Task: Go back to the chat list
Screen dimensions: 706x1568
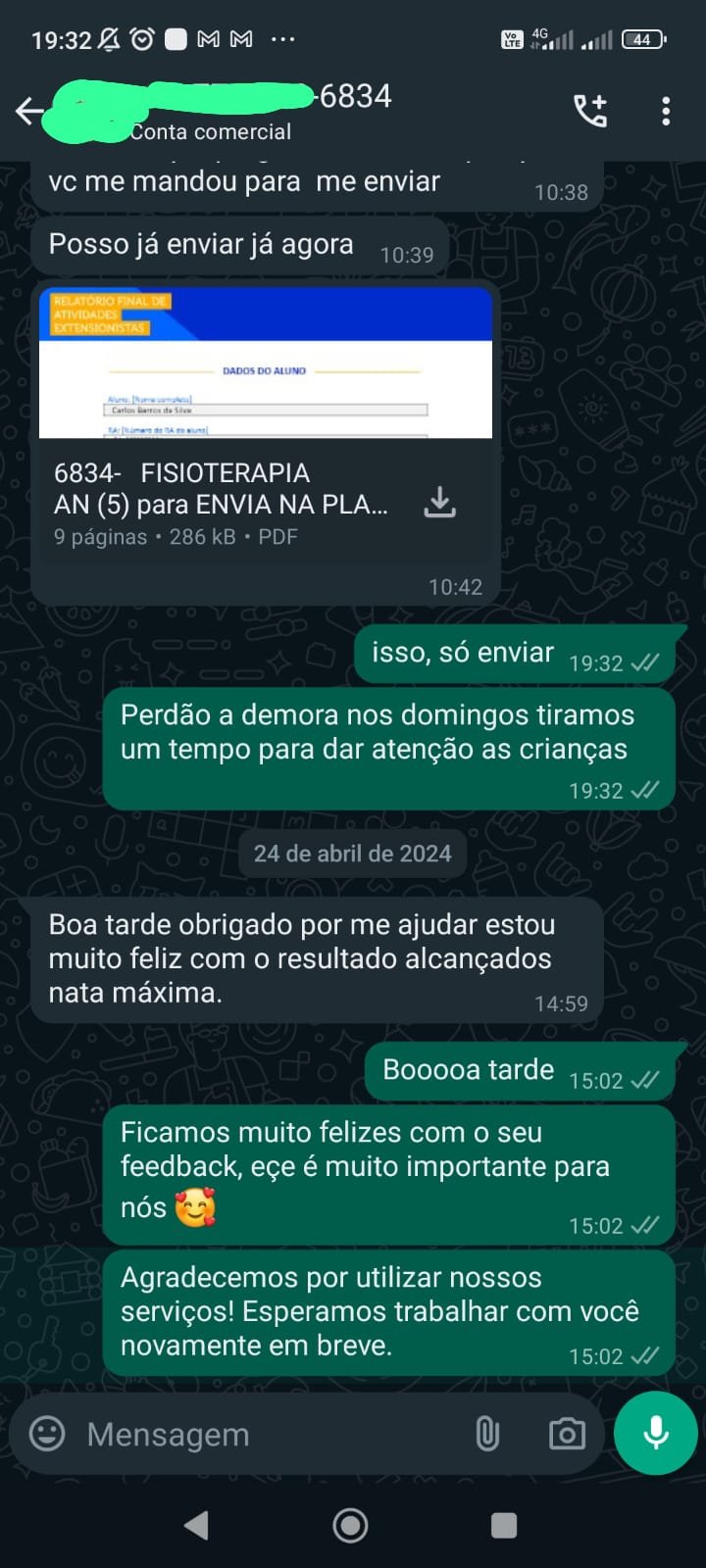Action: [x=29, y=112]
